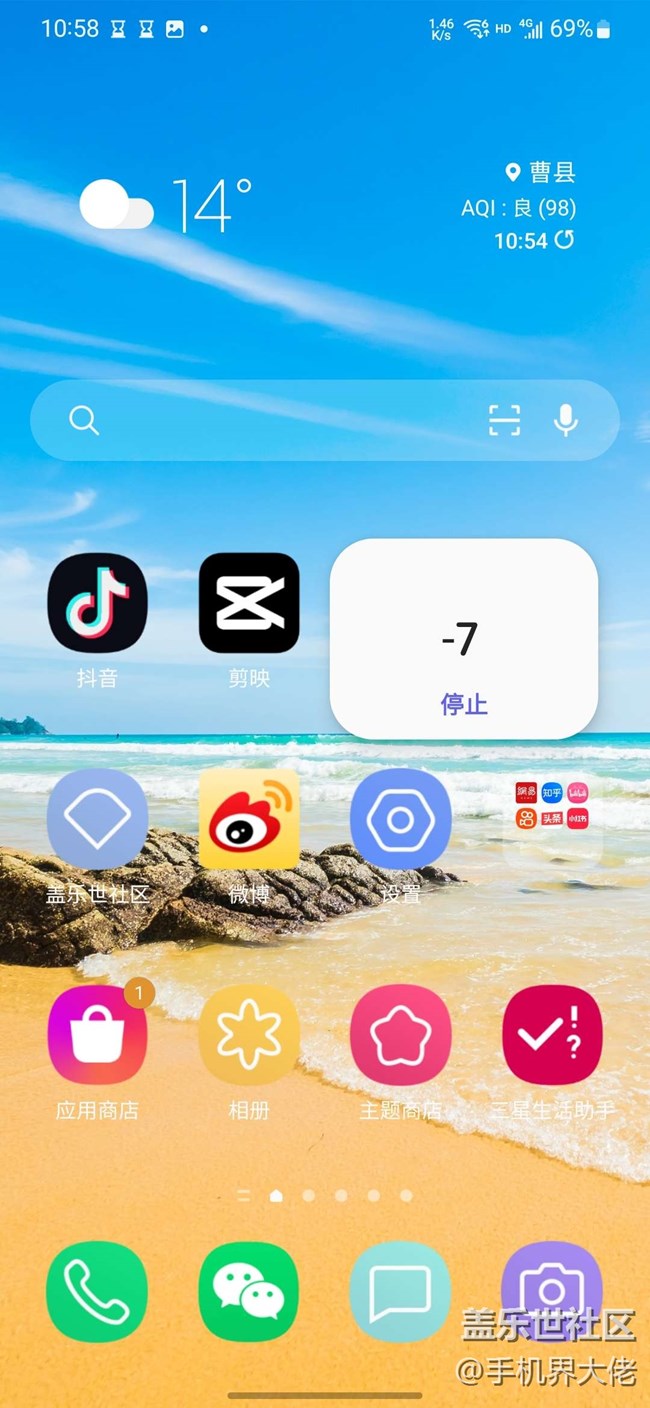The image size is (650, 1408).
Task: Open the 盖乐世社区 app
Action: (x=97, y=819)
